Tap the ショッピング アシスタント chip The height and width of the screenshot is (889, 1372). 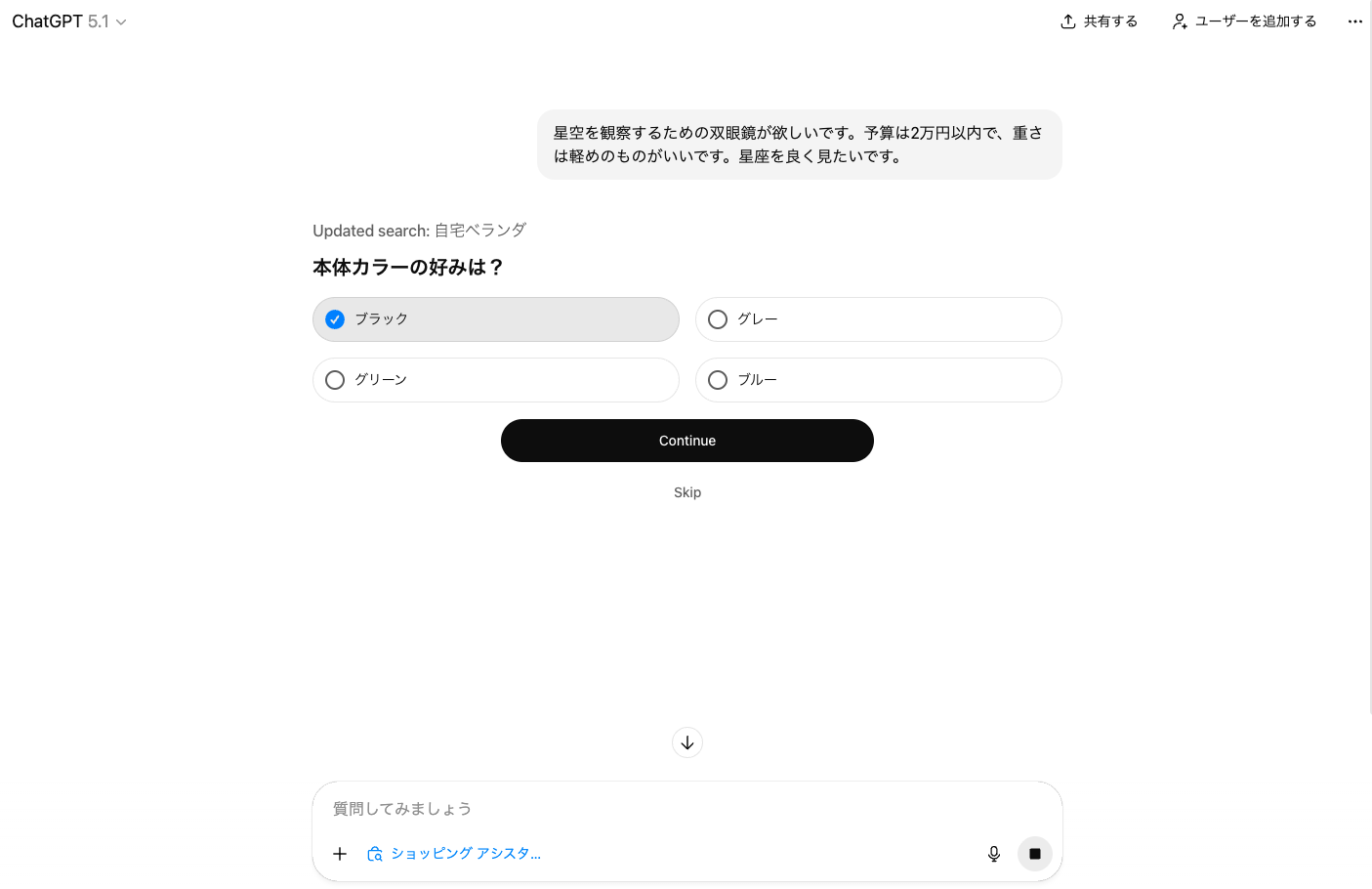point(455,854)
